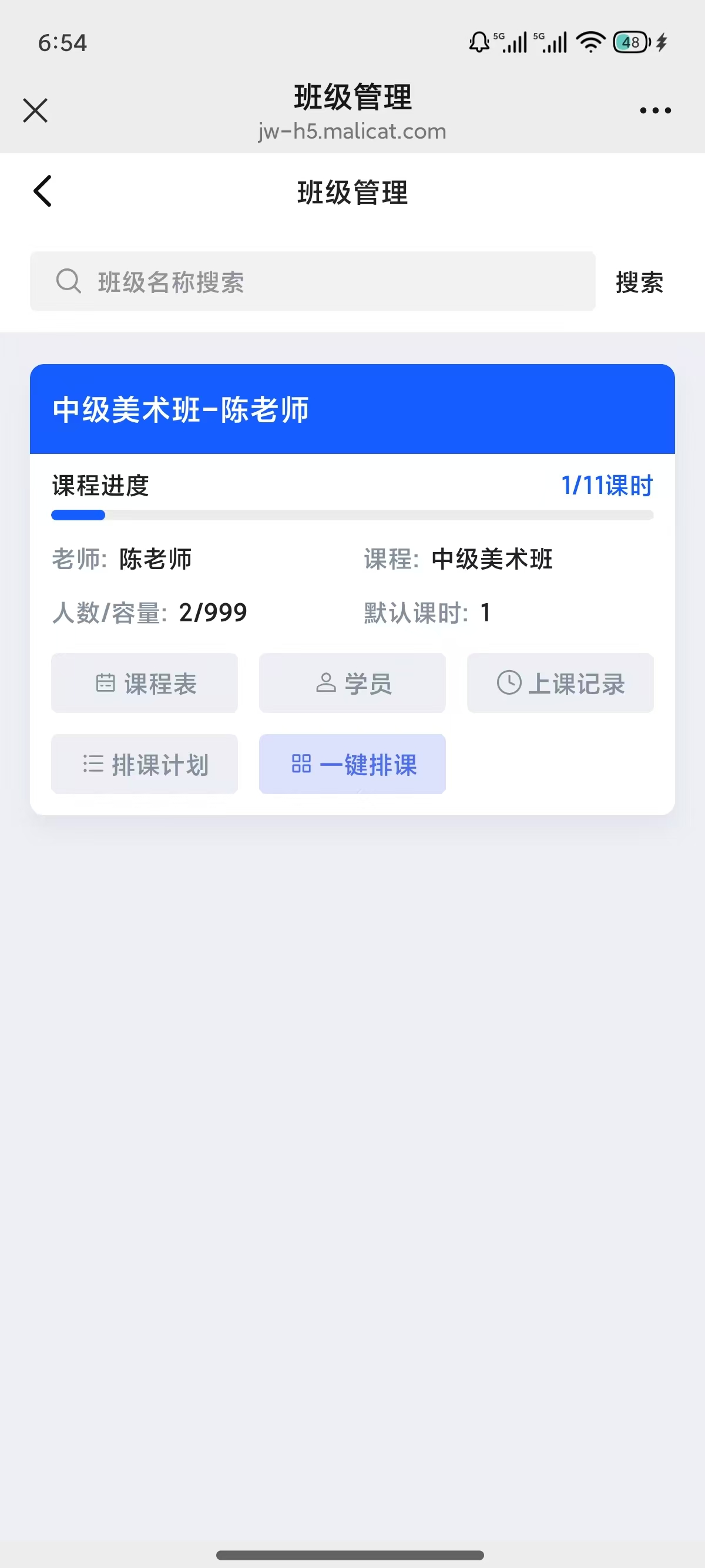705x1568 pixels.
Task: Open the 学员 student list
Action: (352, 683)
